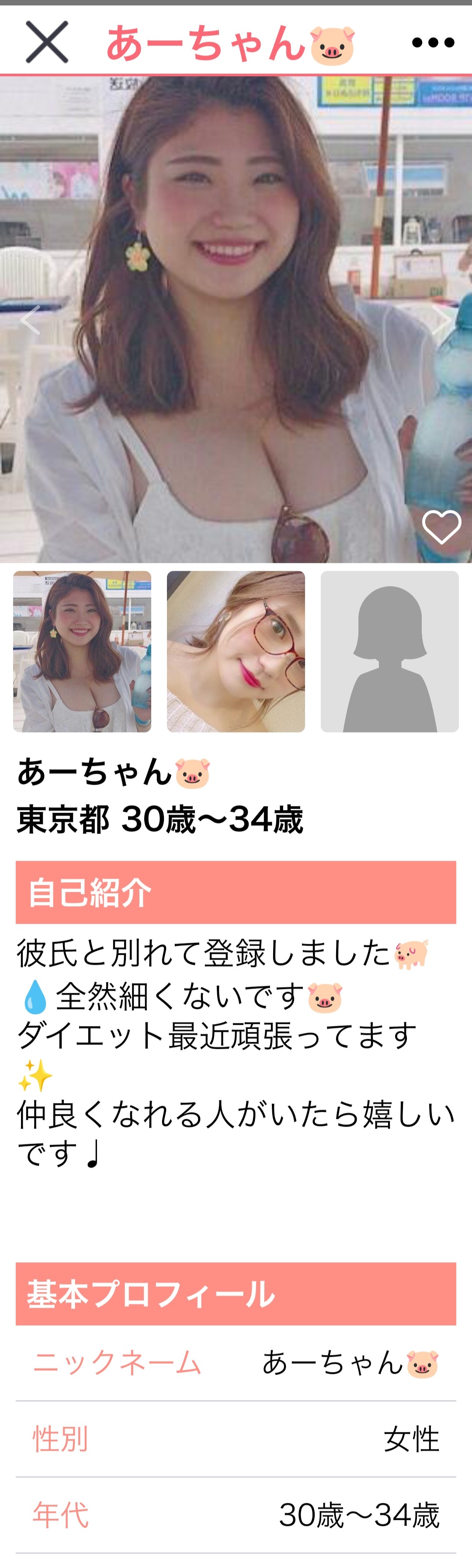Open the three-dot overflow menu
The width and height of the screenshot is (472, 1568).
pos(433,42)
